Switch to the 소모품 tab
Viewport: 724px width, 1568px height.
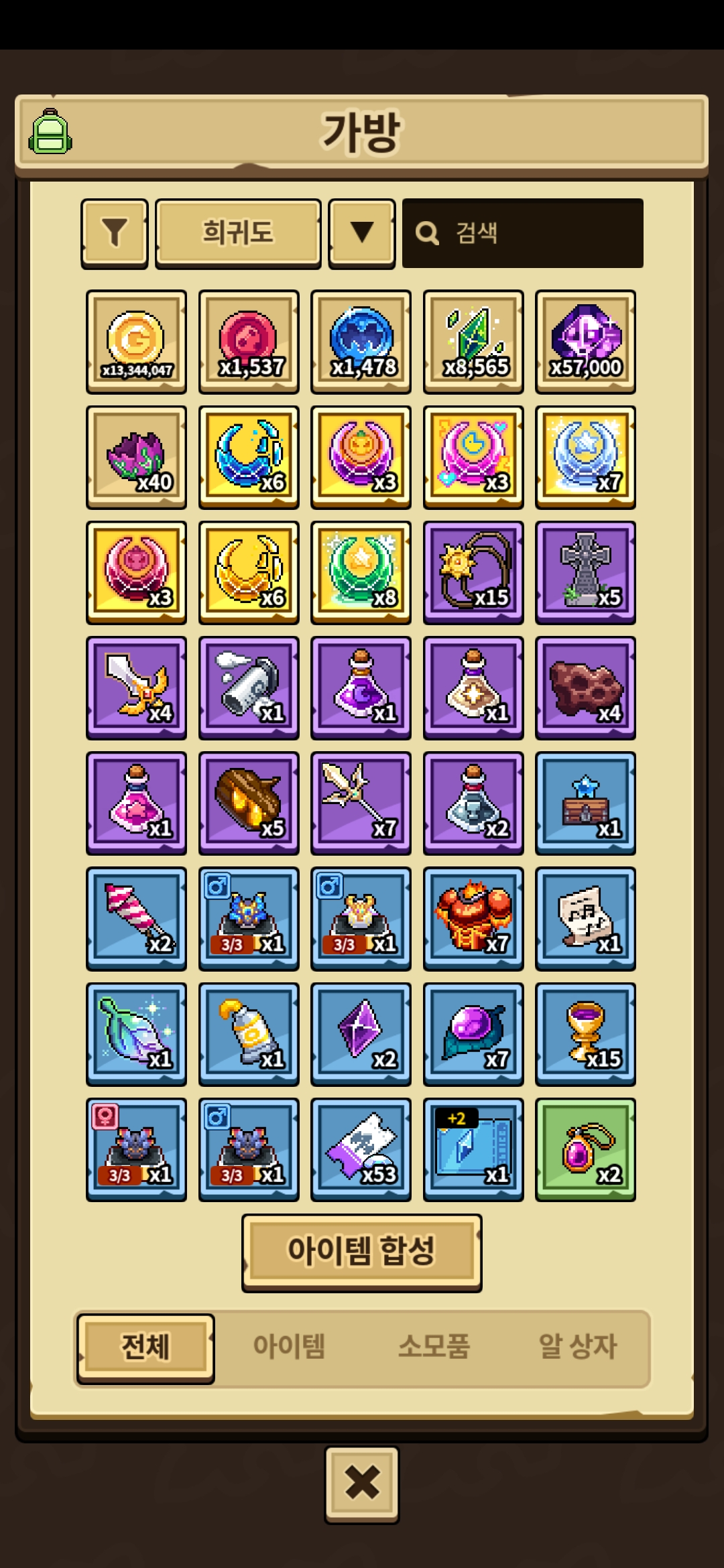pyautogui.click(x=434, y=1347)
